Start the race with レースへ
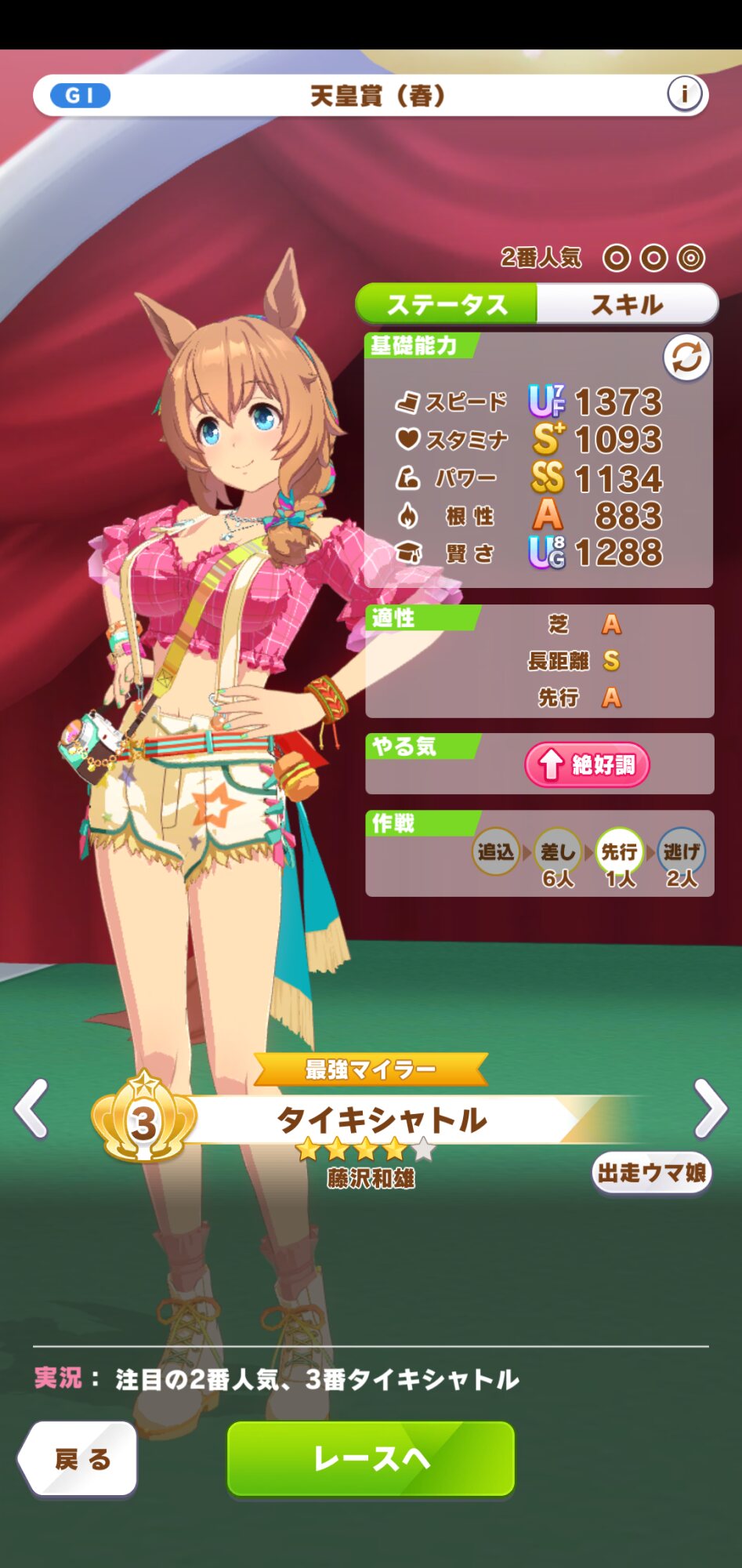 pyautogui.click(x=371, y=1459)
